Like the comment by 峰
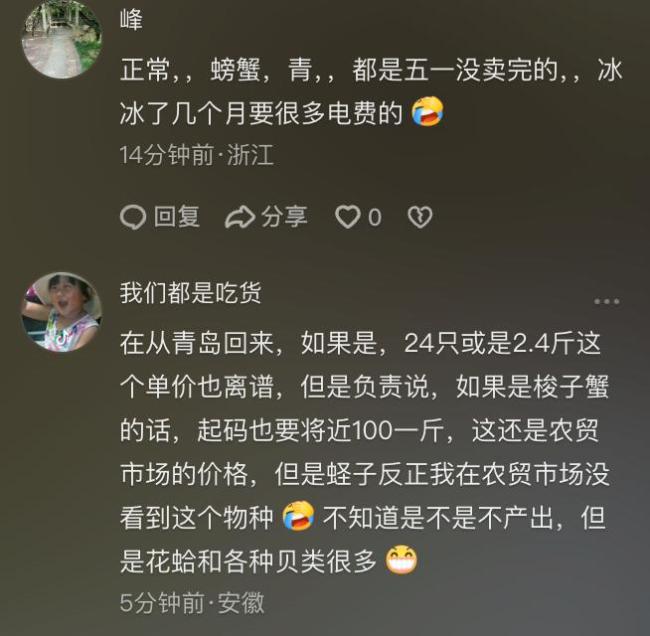Screen dimensions: 650x636 (358, 216)
